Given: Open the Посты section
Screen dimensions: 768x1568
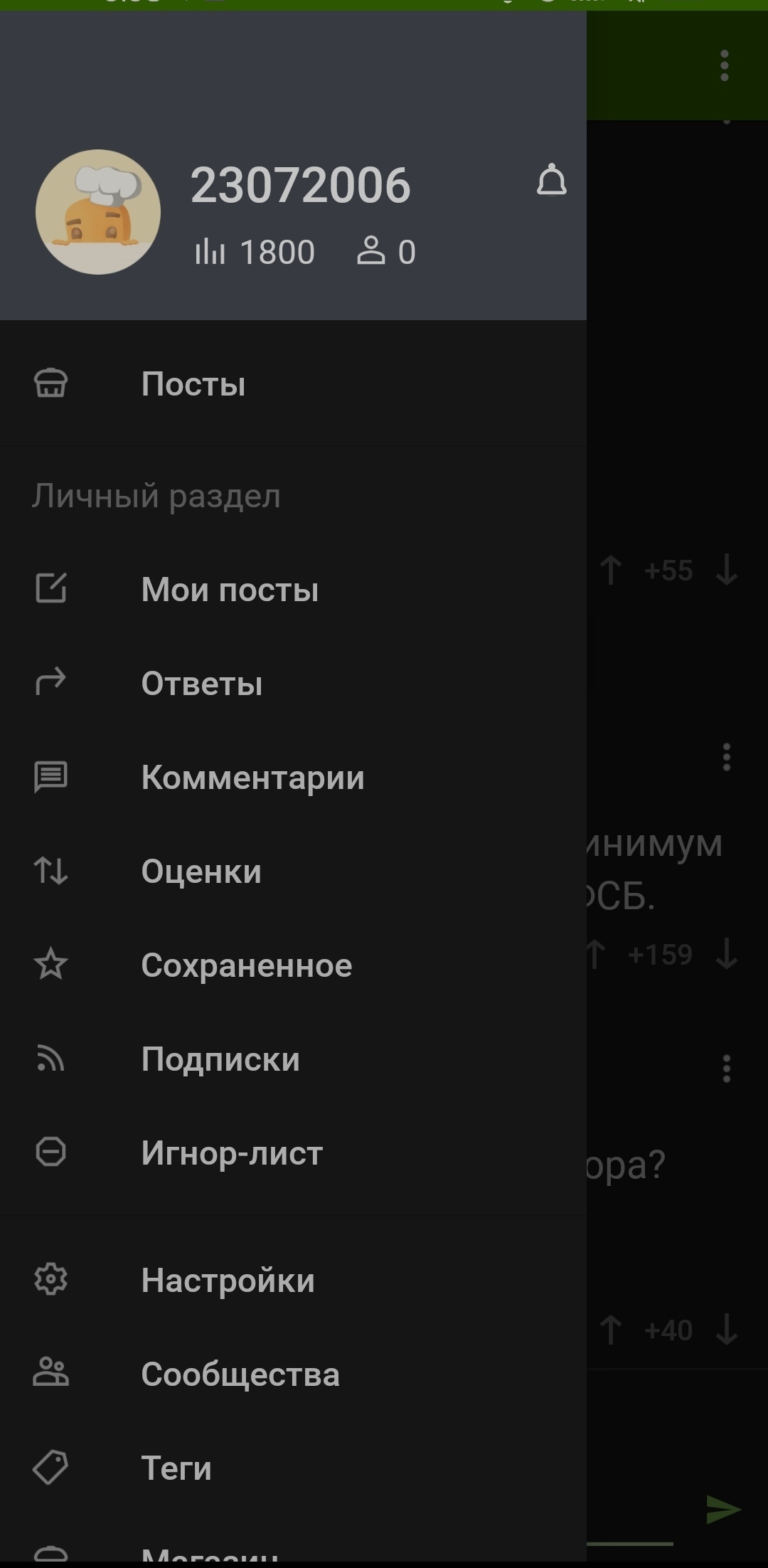Looking at the screenshot, I should coord(193,384).
